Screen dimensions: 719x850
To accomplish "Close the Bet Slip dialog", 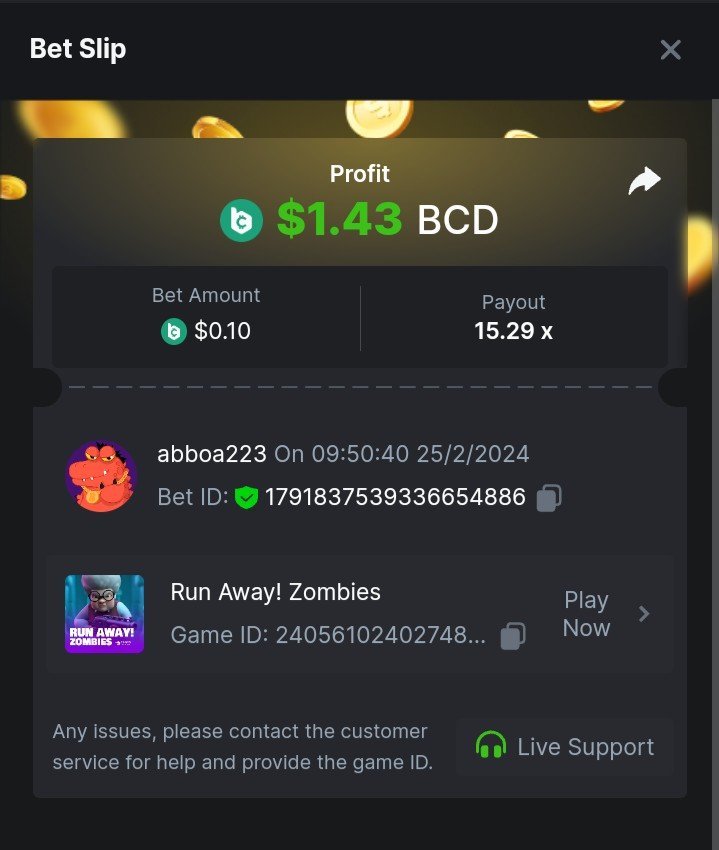I will pyautogui.click(x=670, y=49).
